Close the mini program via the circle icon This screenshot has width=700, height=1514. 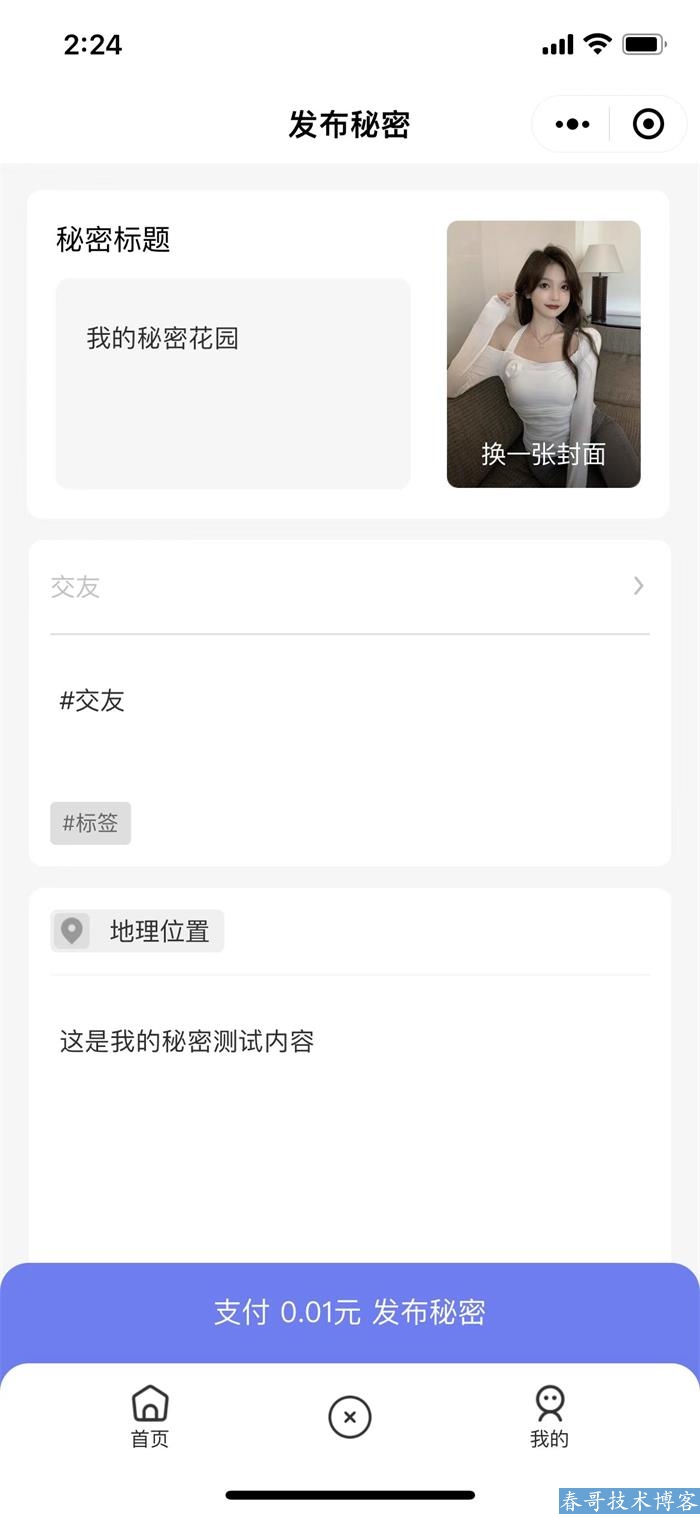[x=648, y=124]
